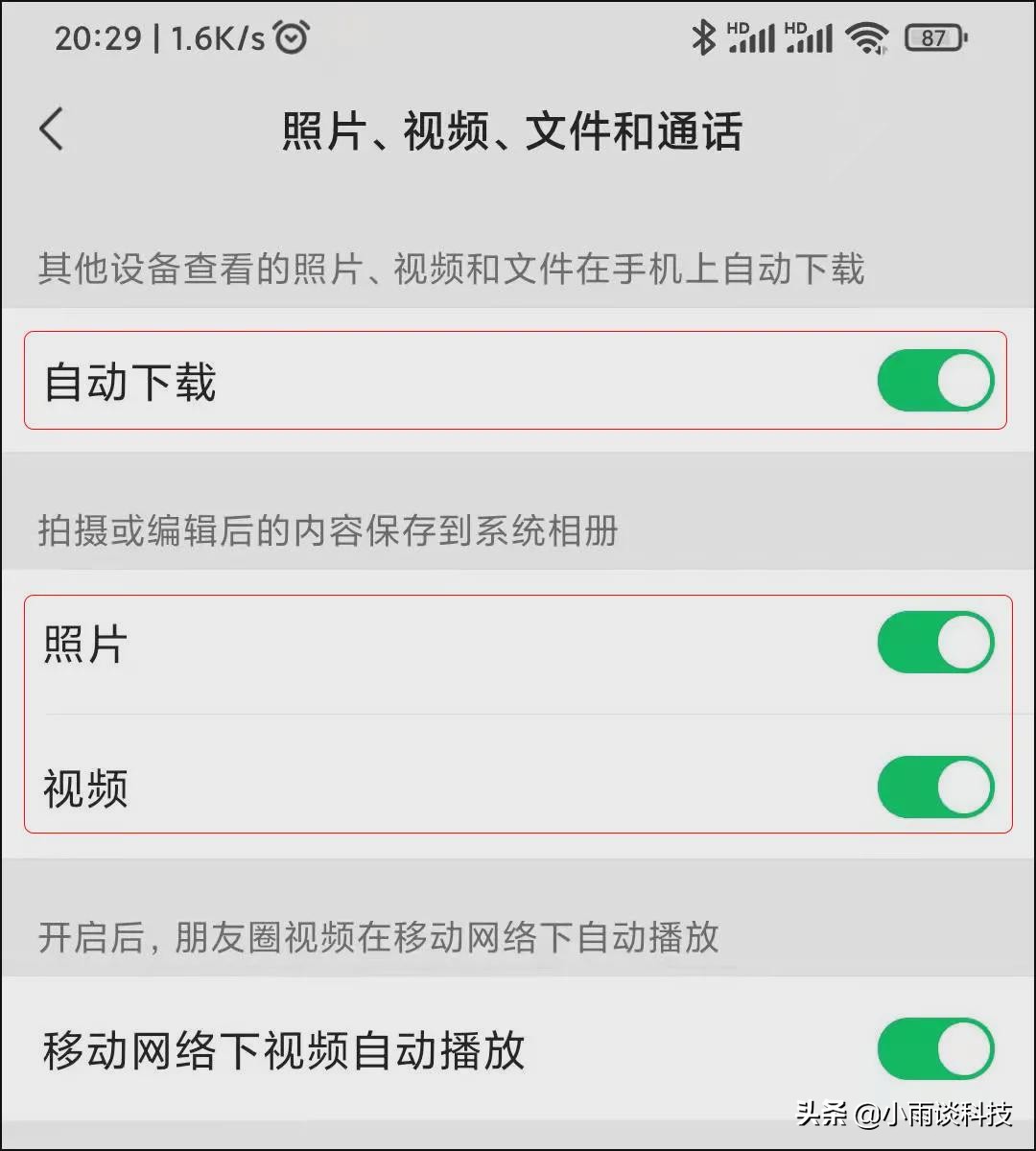Tap the alarm clock icon near the time
The image size is (1036, 1151).
290,36
